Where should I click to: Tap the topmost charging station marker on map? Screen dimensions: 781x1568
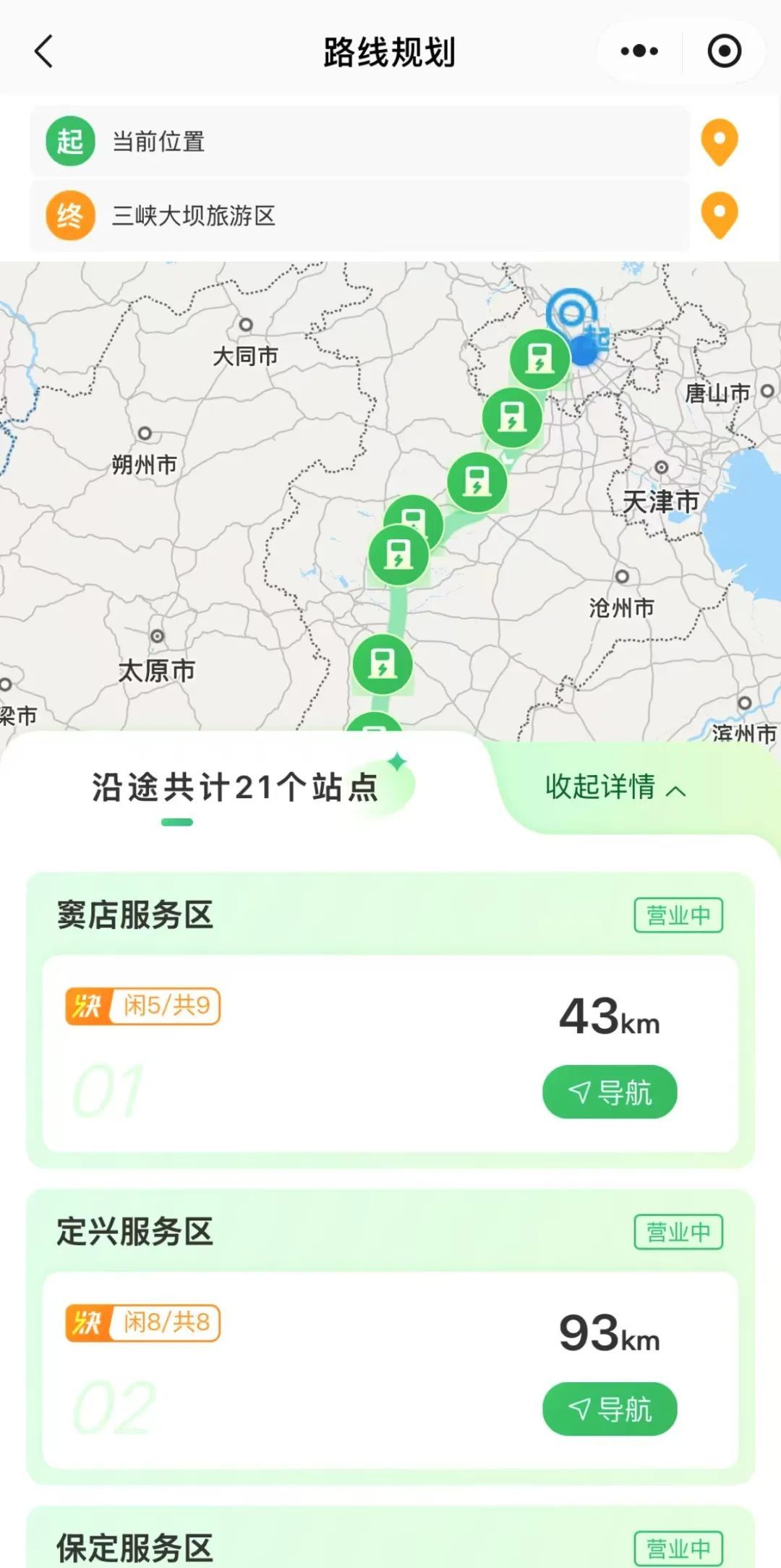tap(538, 359)
